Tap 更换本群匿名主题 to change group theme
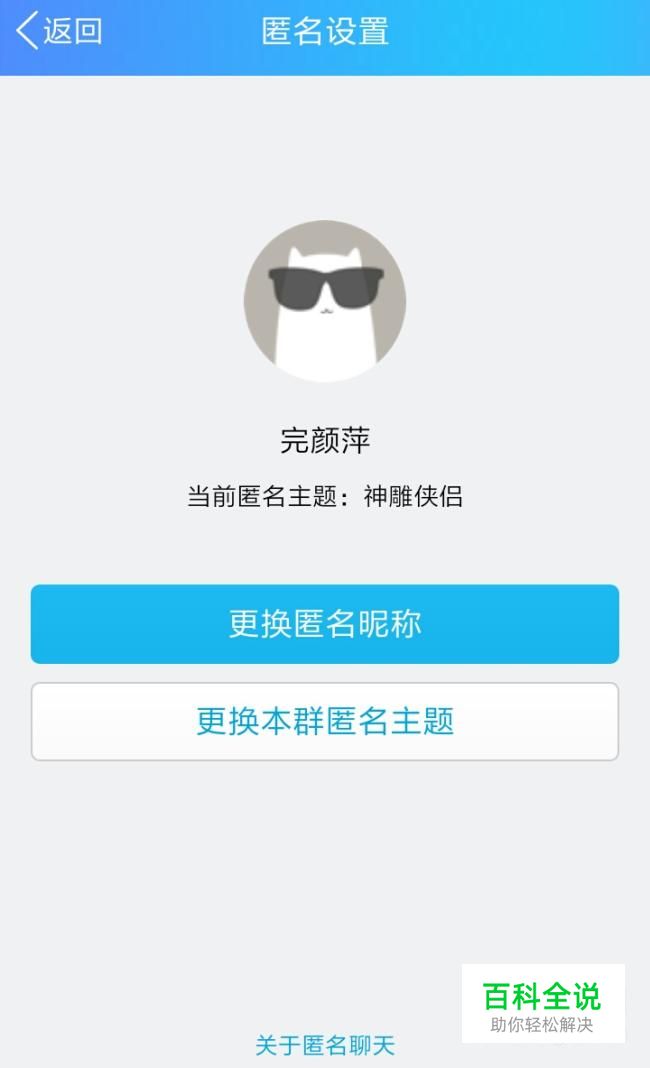Screen dimensions: 650x1068 coord(325,721)
